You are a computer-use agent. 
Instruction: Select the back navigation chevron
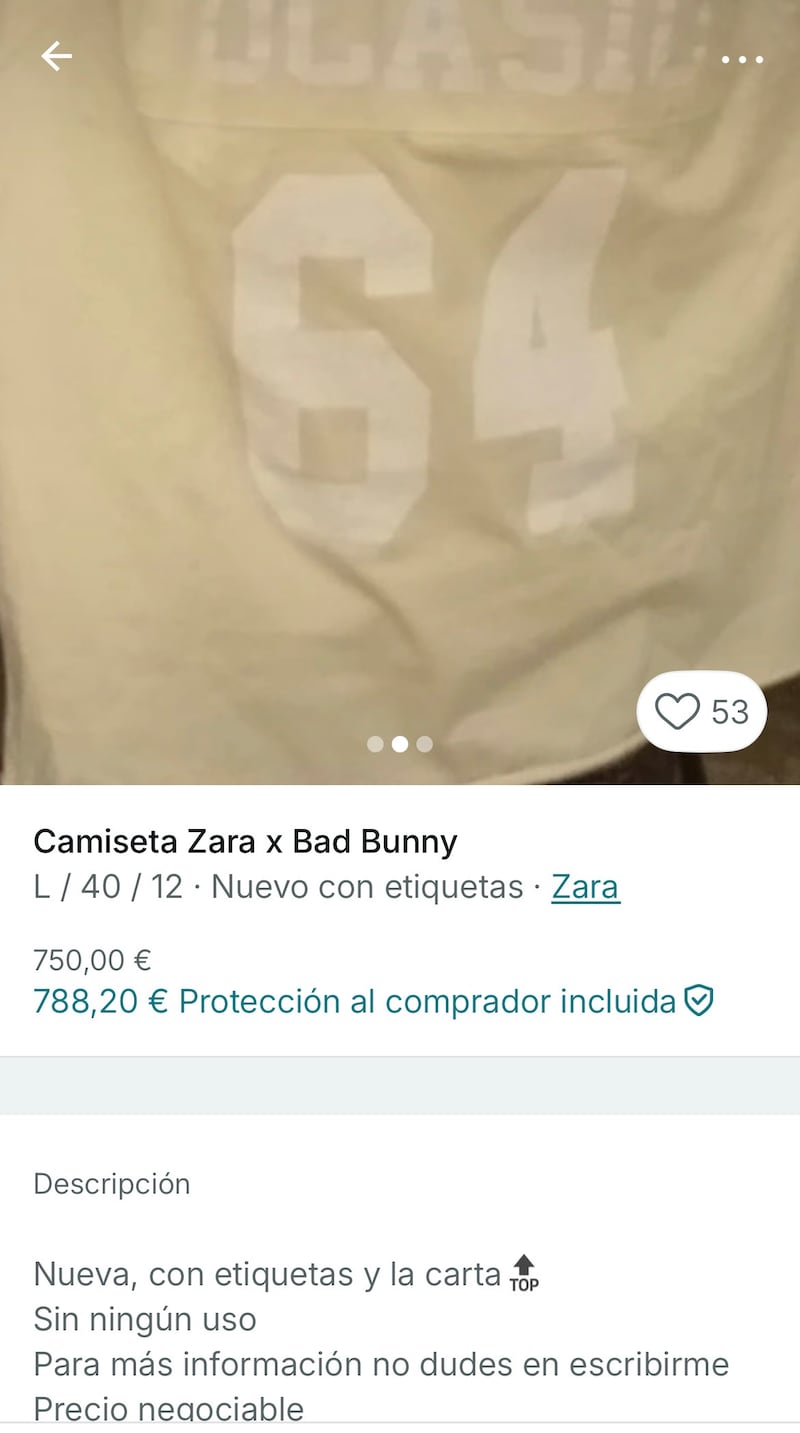(57, 56)
